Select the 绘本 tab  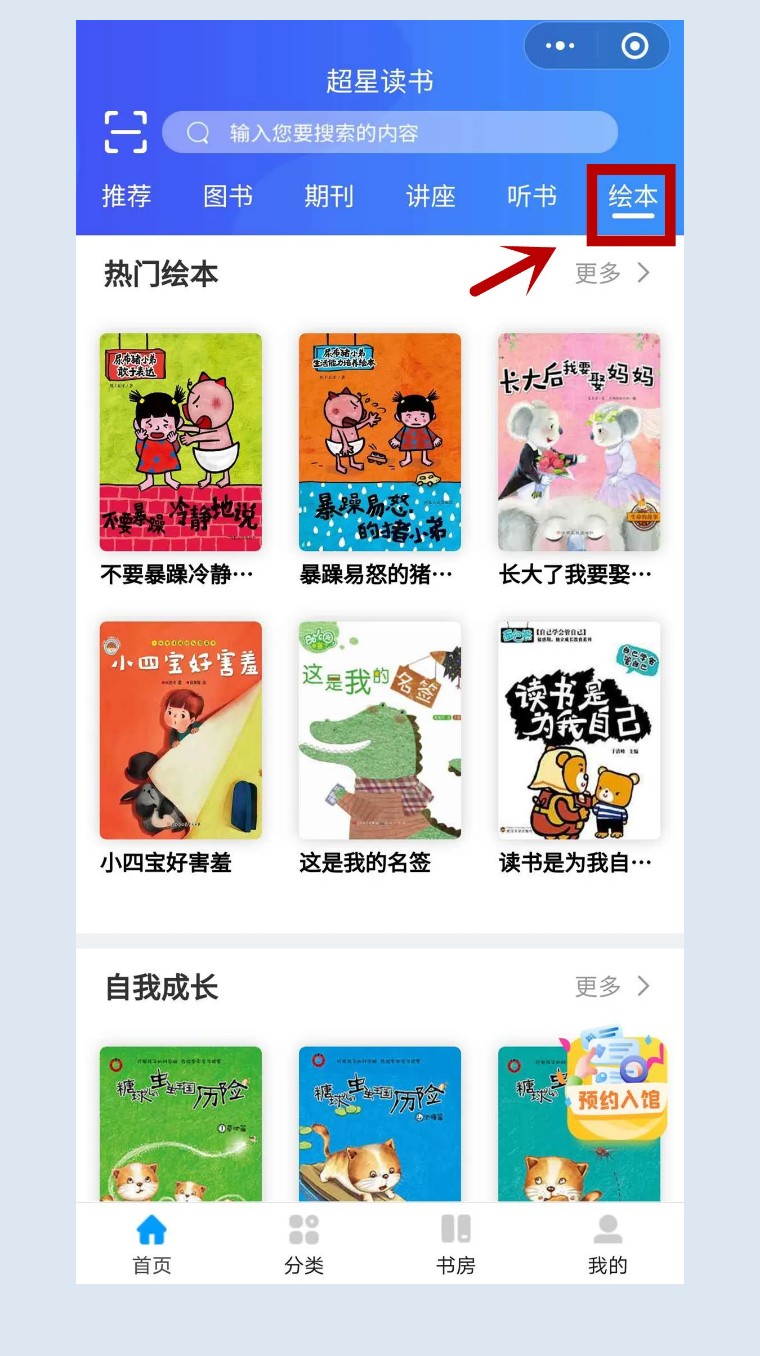pyautogui.click(x=633, y=196)
